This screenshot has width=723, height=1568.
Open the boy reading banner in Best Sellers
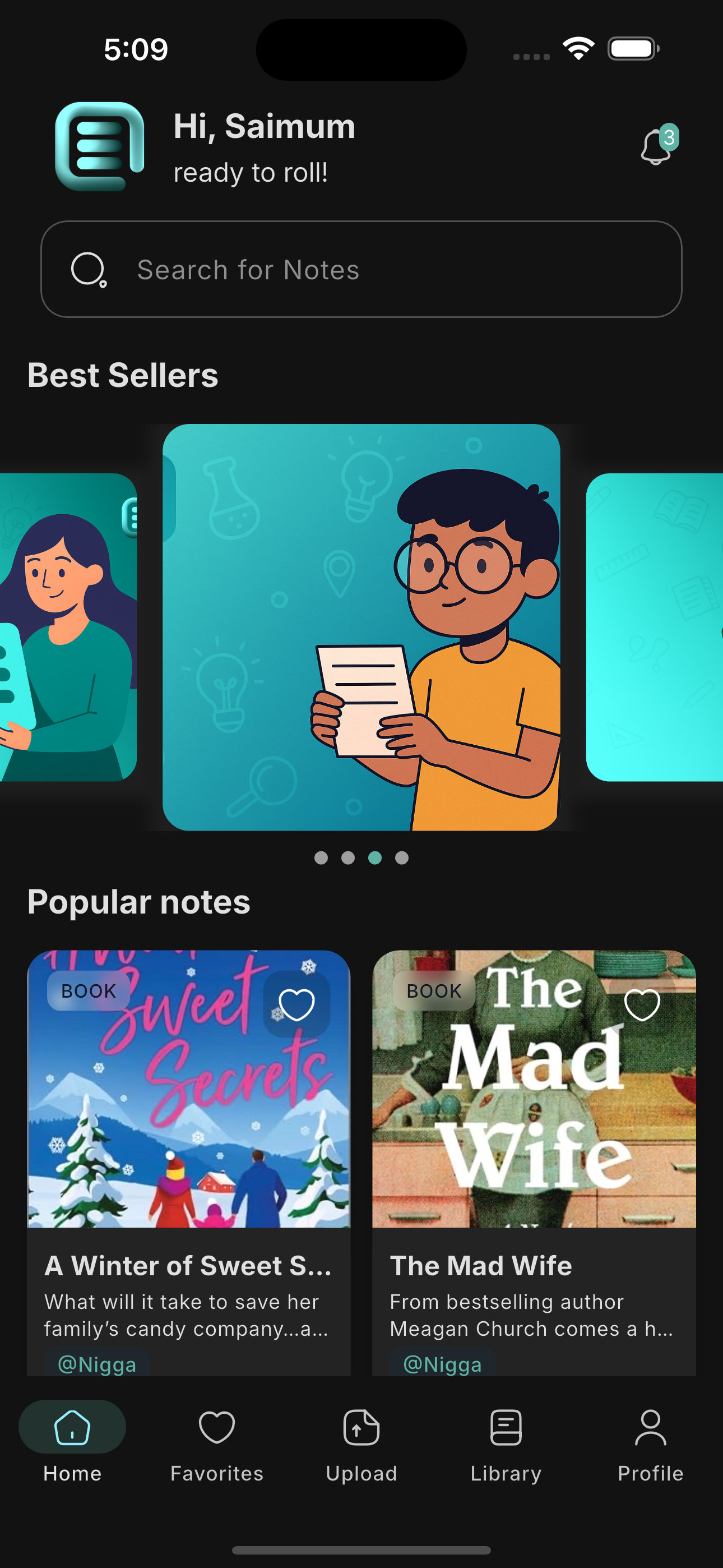pyautogui.click(x=361, y=627)
